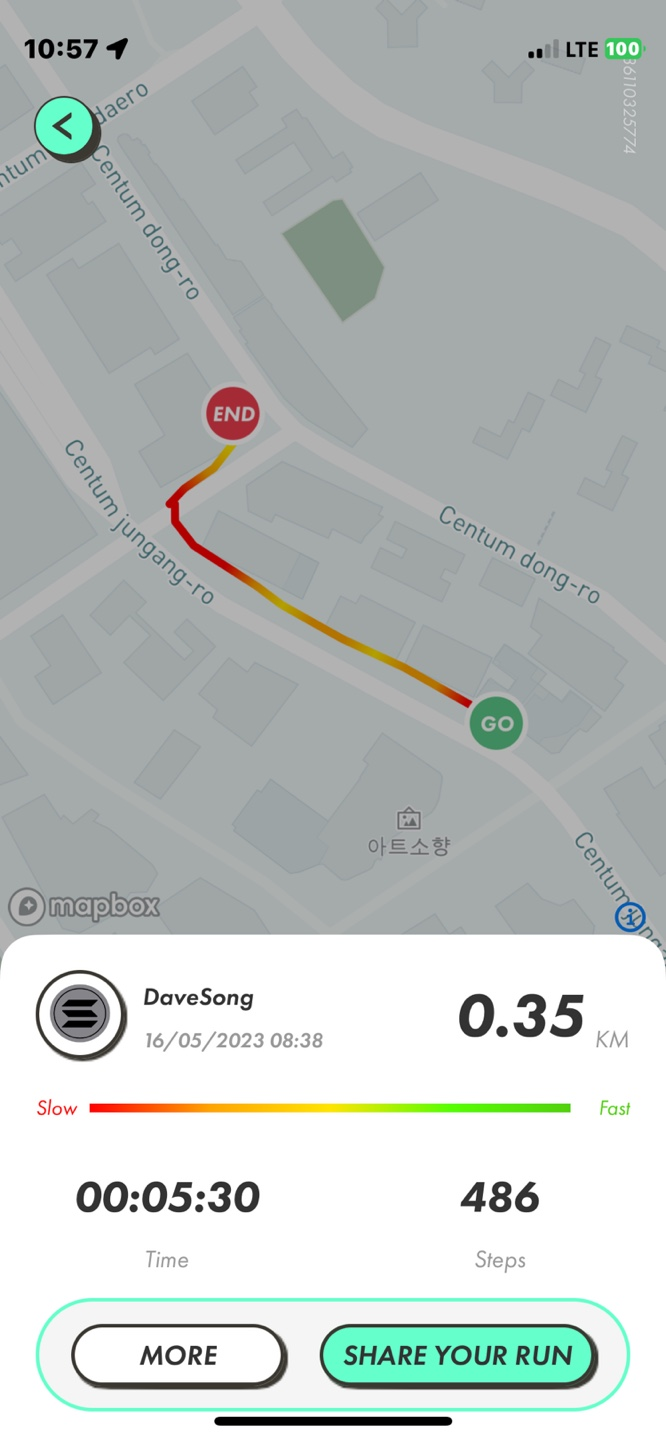The image size is (666, 1440).
Task: Tap the MORE button
Action: click(178, 1355)
